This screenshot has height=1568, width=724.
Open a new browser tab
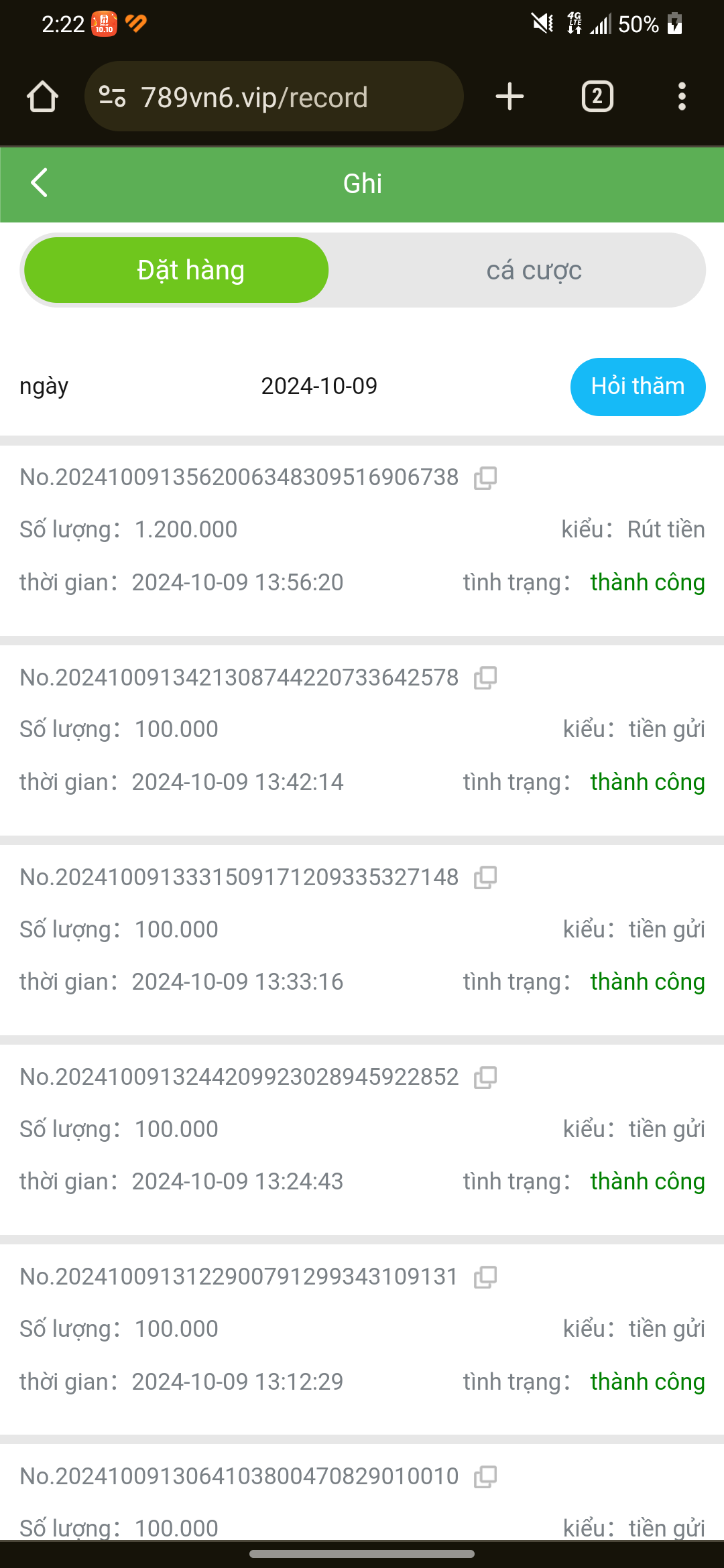(509, 96)
